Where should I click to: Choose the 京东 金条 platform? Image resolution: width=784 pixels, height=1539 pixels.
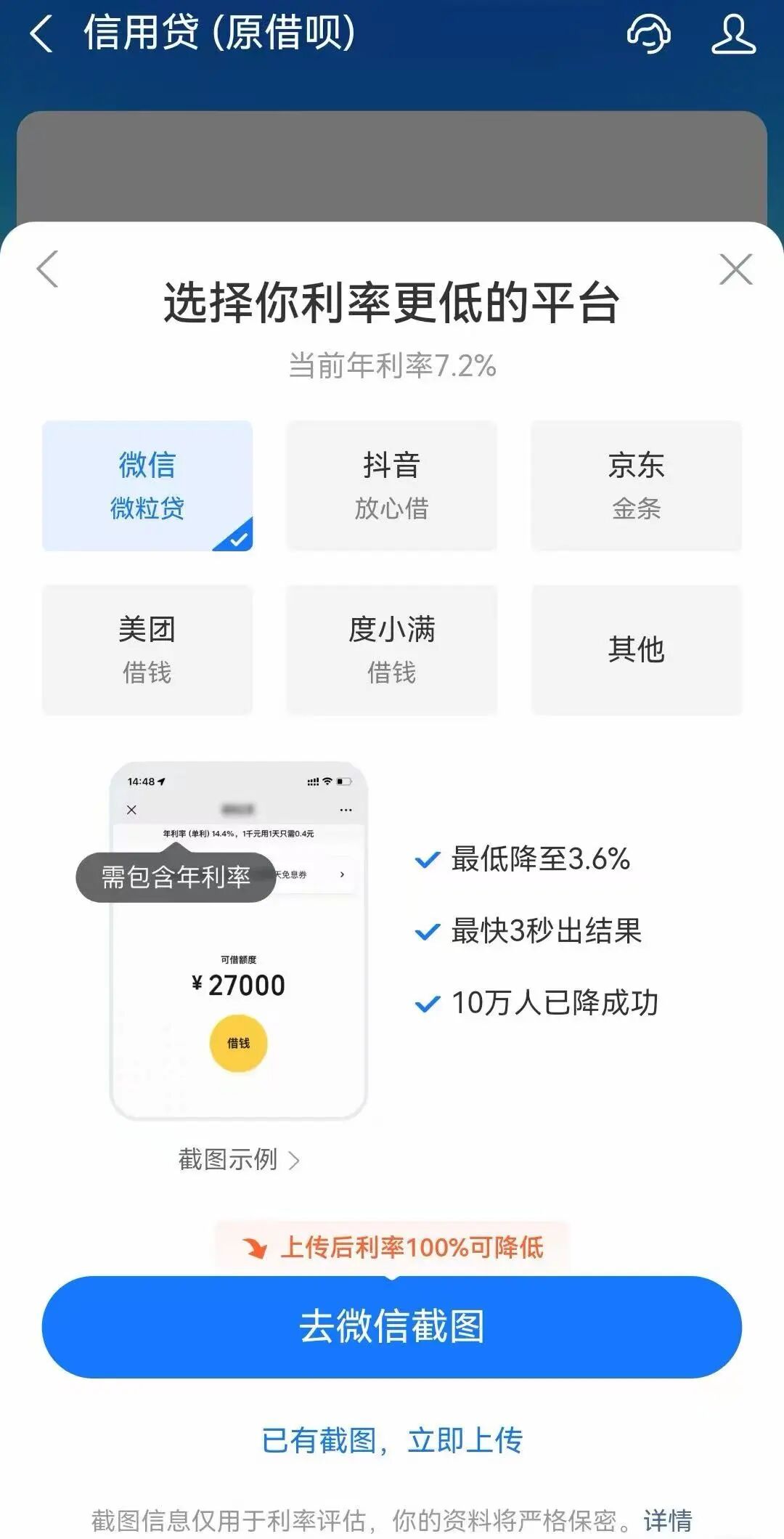(x=637, y=486)
